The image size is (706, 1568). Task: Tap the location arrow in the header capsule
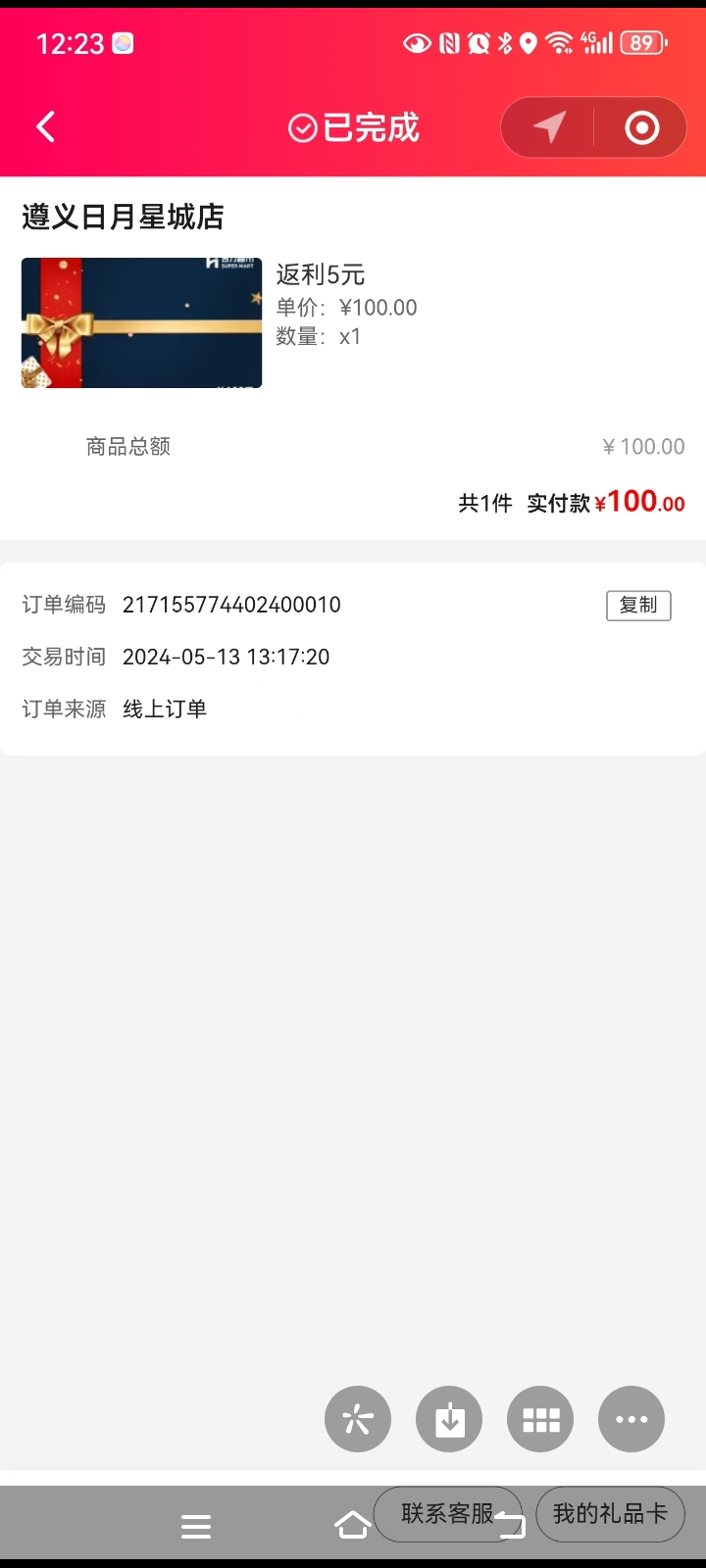[549, 127]
